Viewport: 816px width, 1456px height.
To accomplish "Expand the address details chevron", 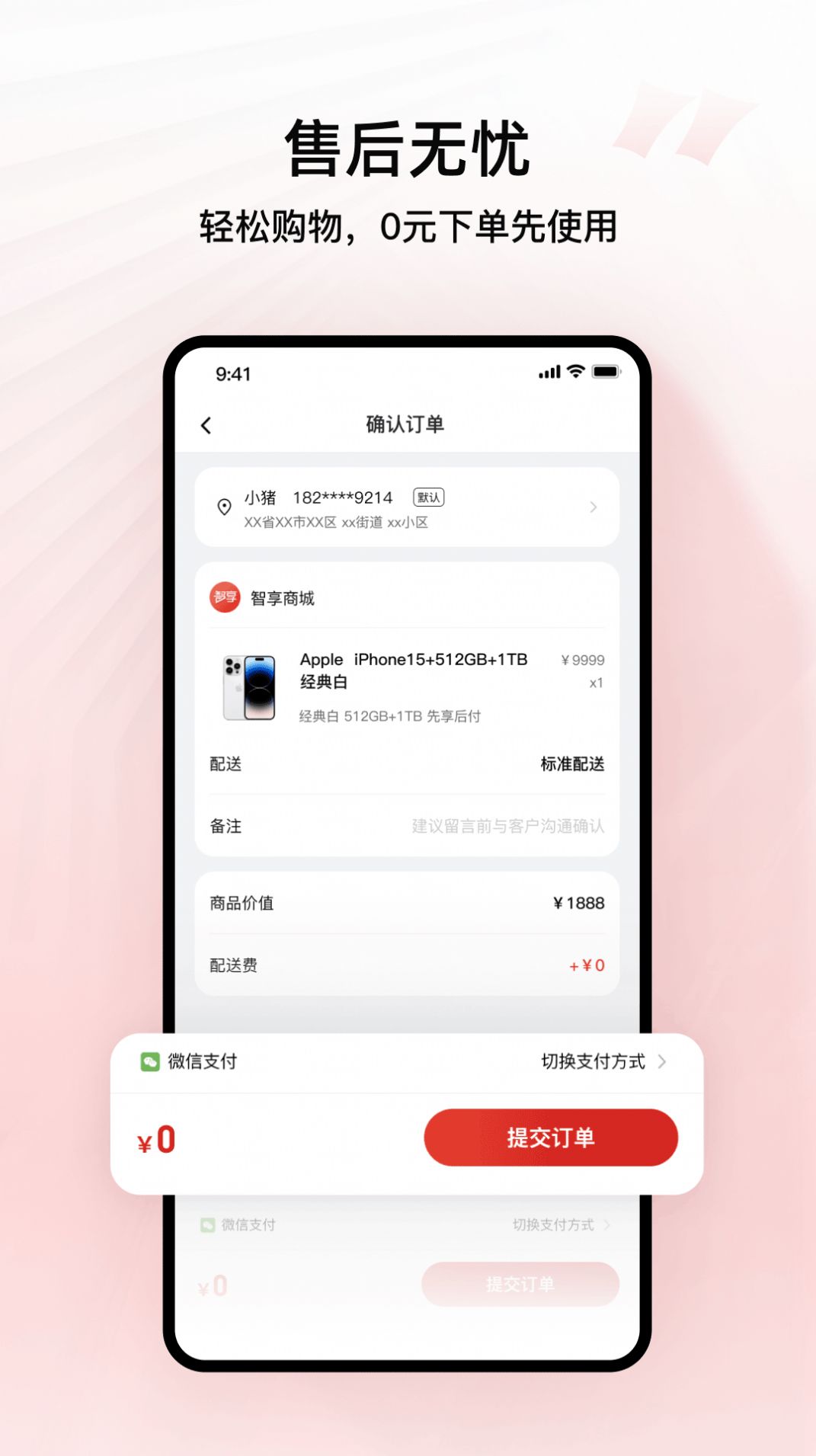I will [595, 507].
